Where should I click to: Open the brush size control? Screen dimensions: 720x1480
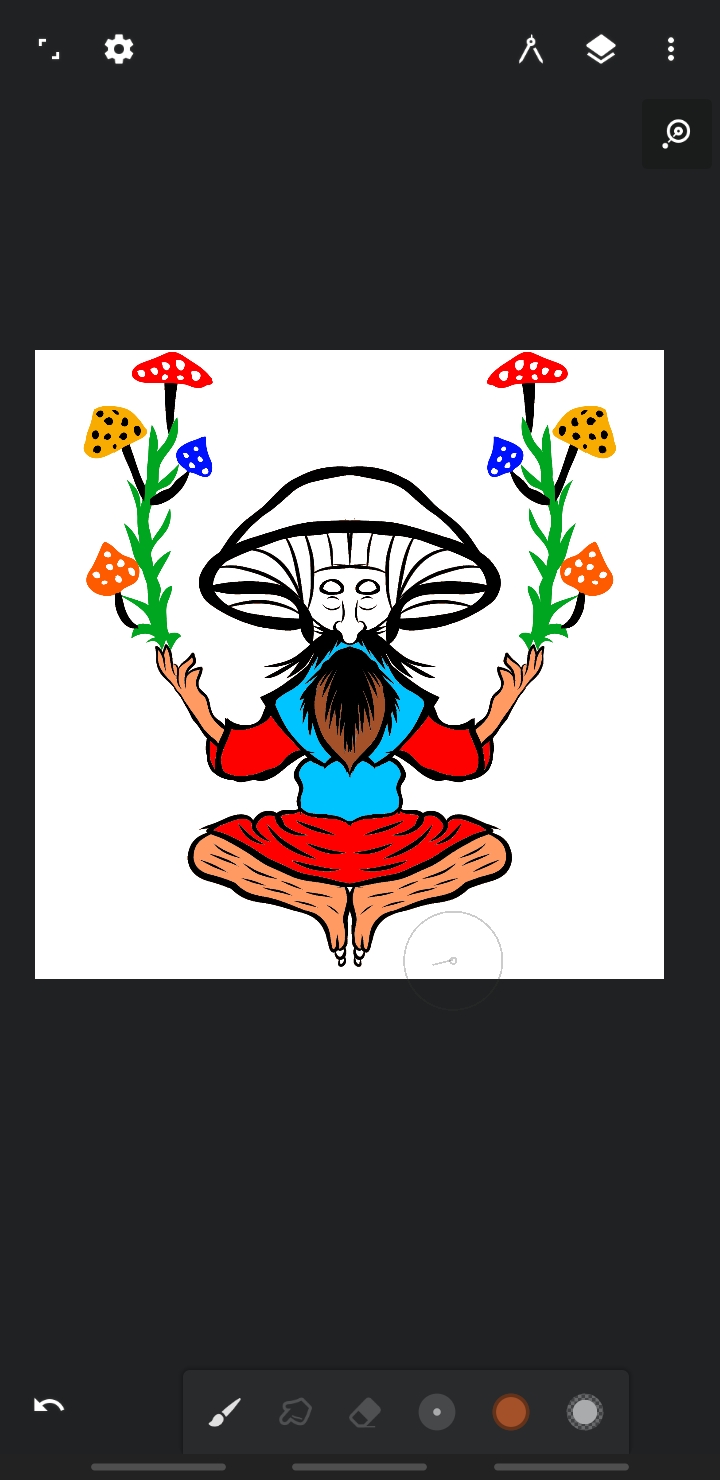(437, 1412)
